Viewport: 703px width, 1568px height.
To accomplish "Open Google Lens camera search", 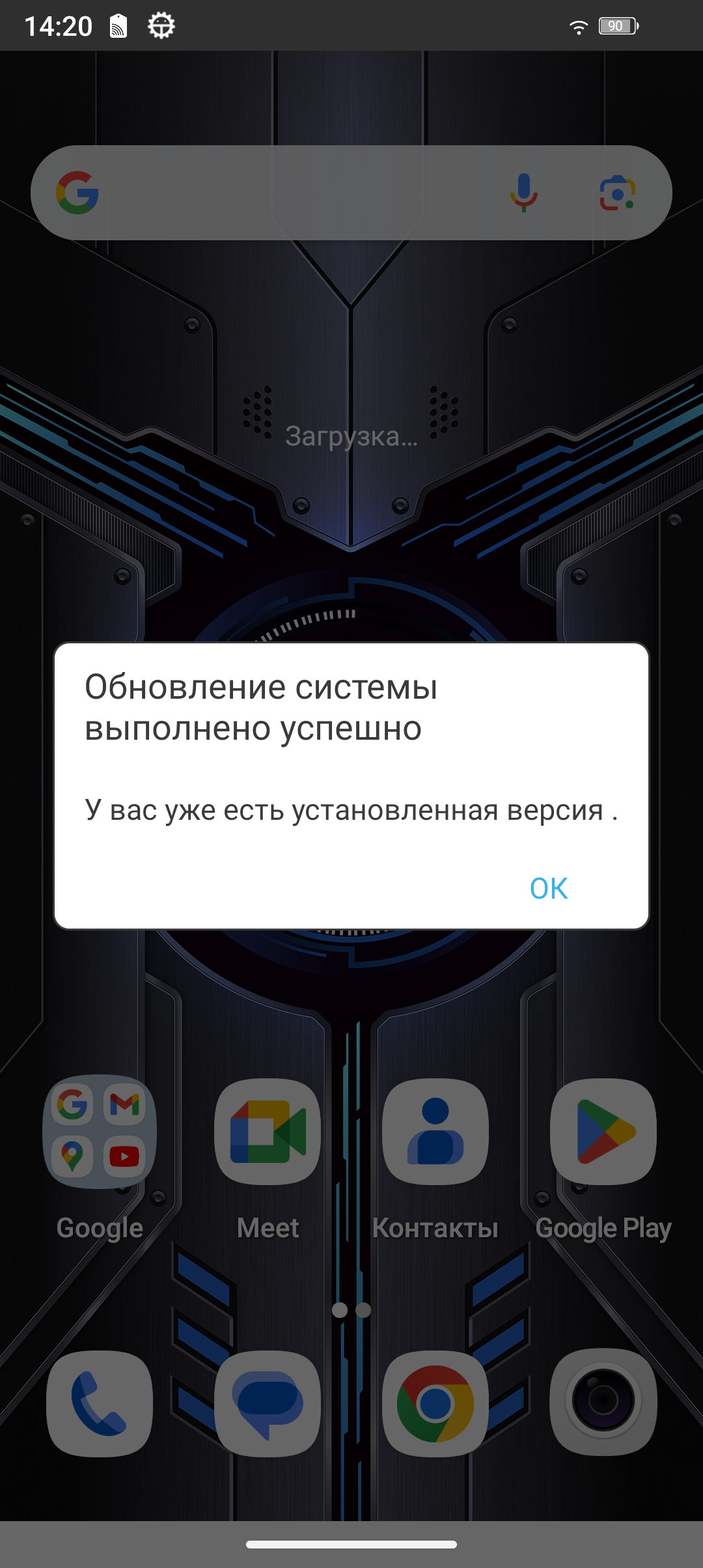I will point(617,193).
